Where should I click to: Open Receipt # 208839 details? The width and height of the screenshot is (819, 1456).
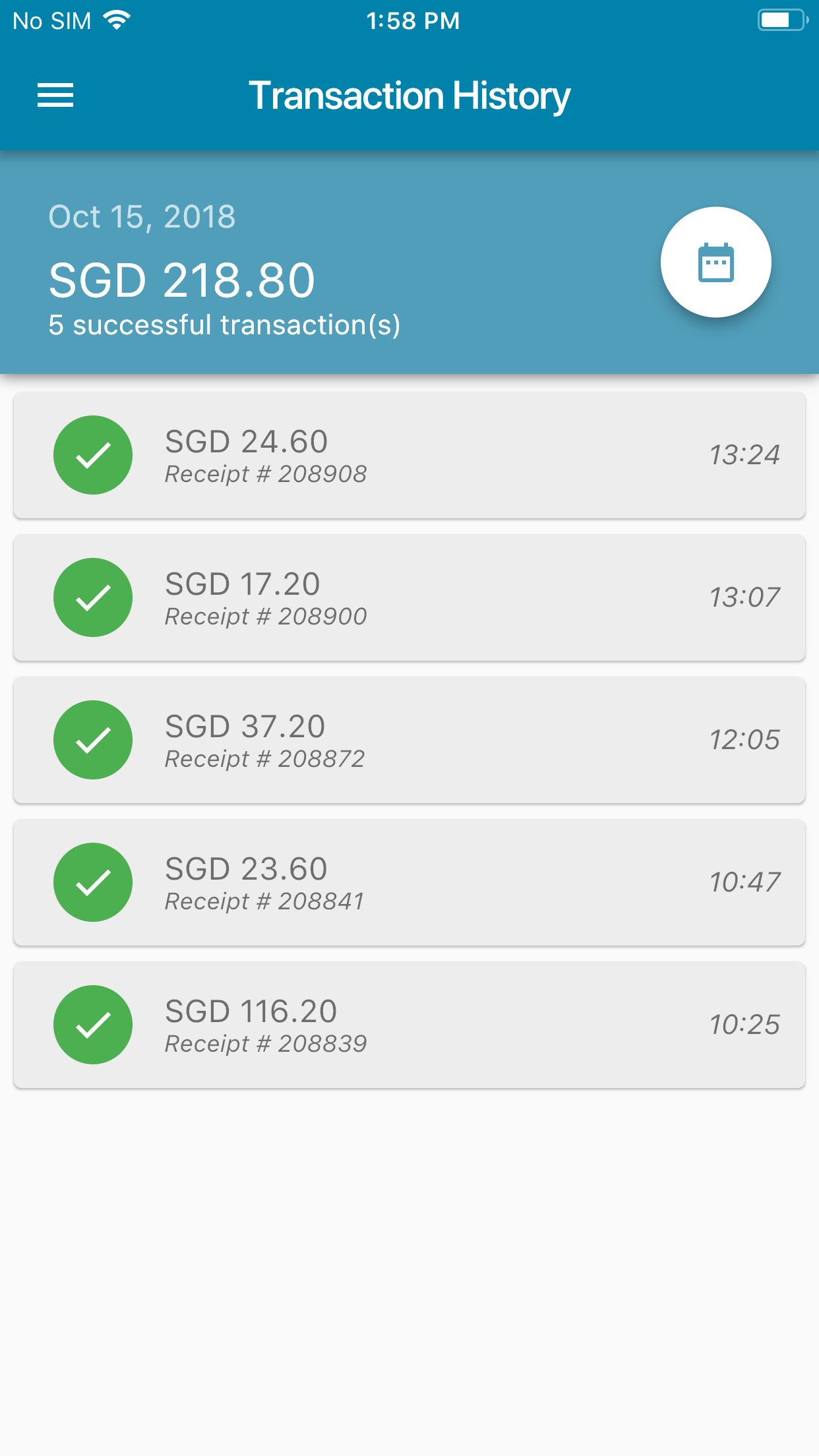coord(266,1043)
